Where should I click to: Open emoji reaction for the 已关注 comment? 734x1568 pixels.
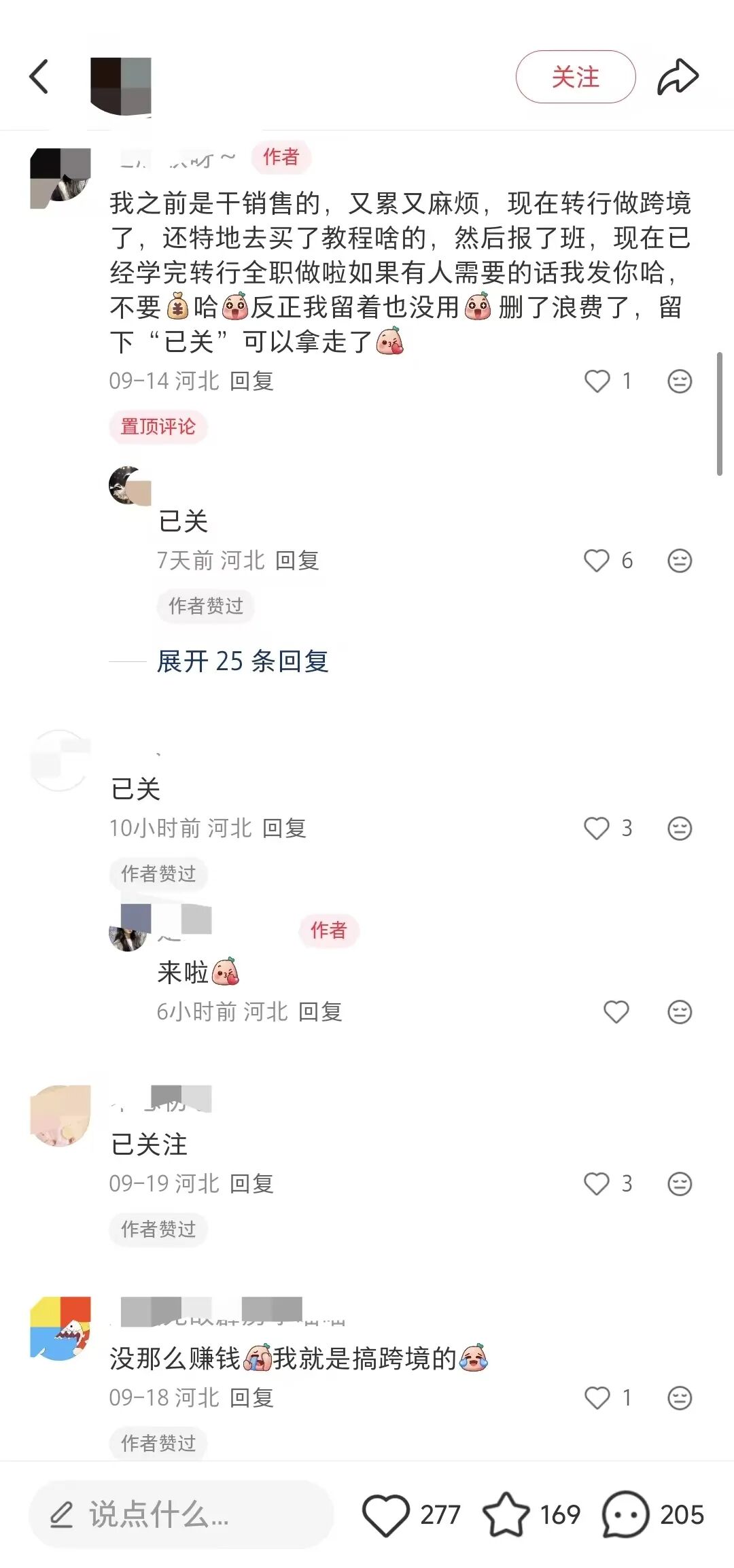tap(680, 1184)
